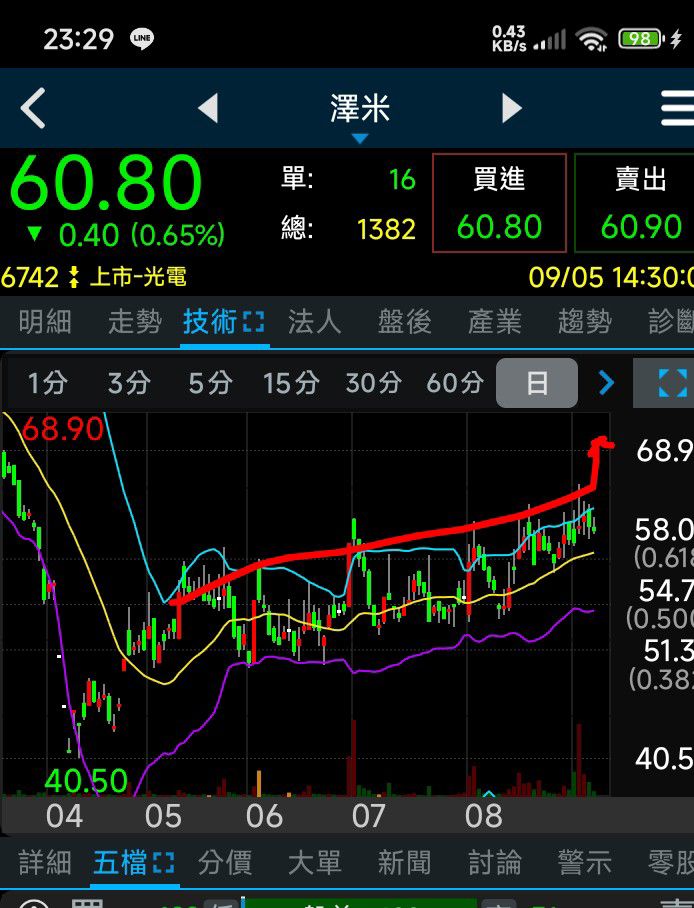The width and height of the screenshot is (694, 908).
Task: Expand the chart to fullscreen
Action: click(673, 383)
